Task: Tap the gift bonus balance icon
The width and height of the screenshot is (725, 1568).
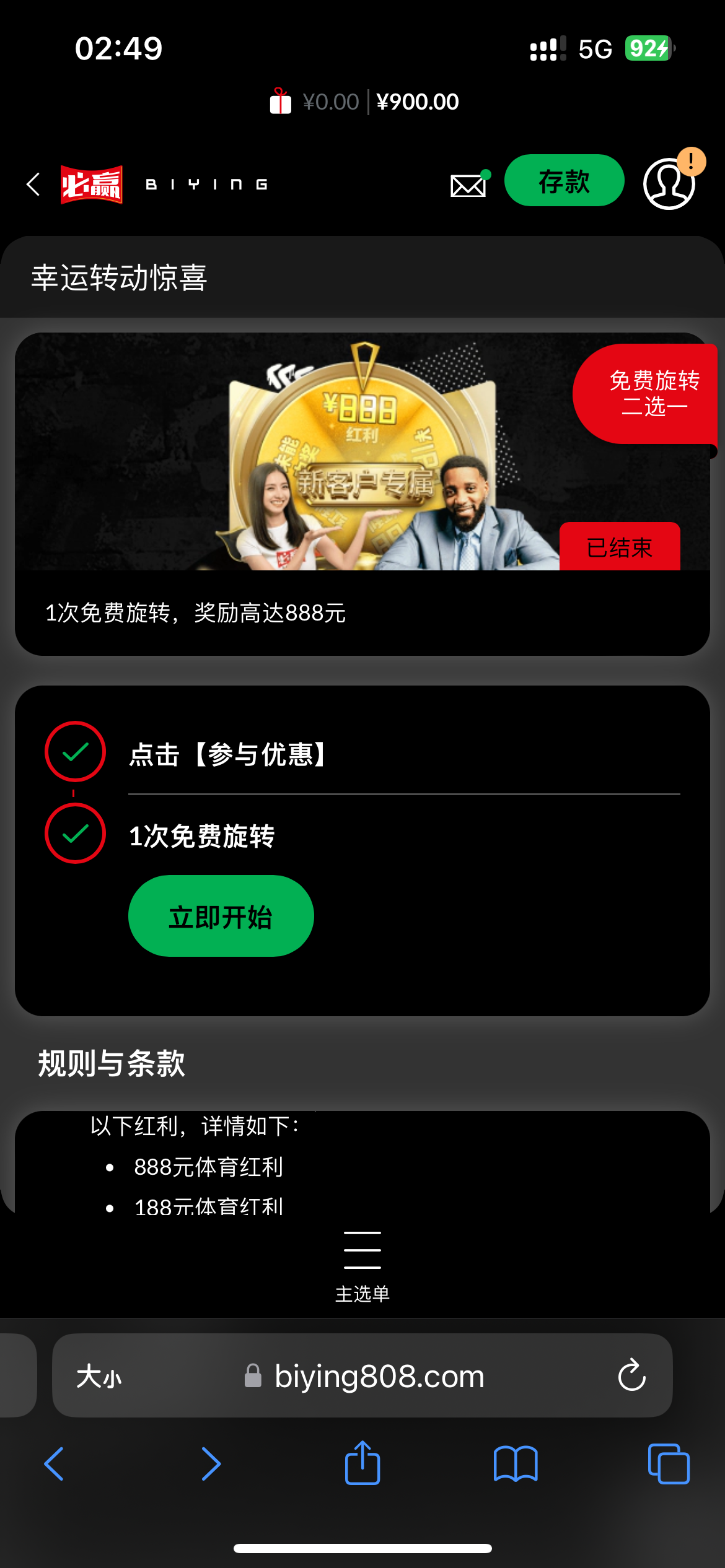Action: coord(281,101)
